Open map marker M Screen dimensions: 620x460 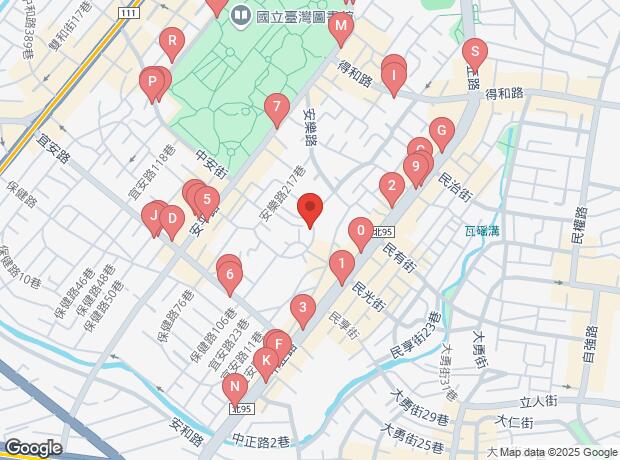(x=340, y=27)
